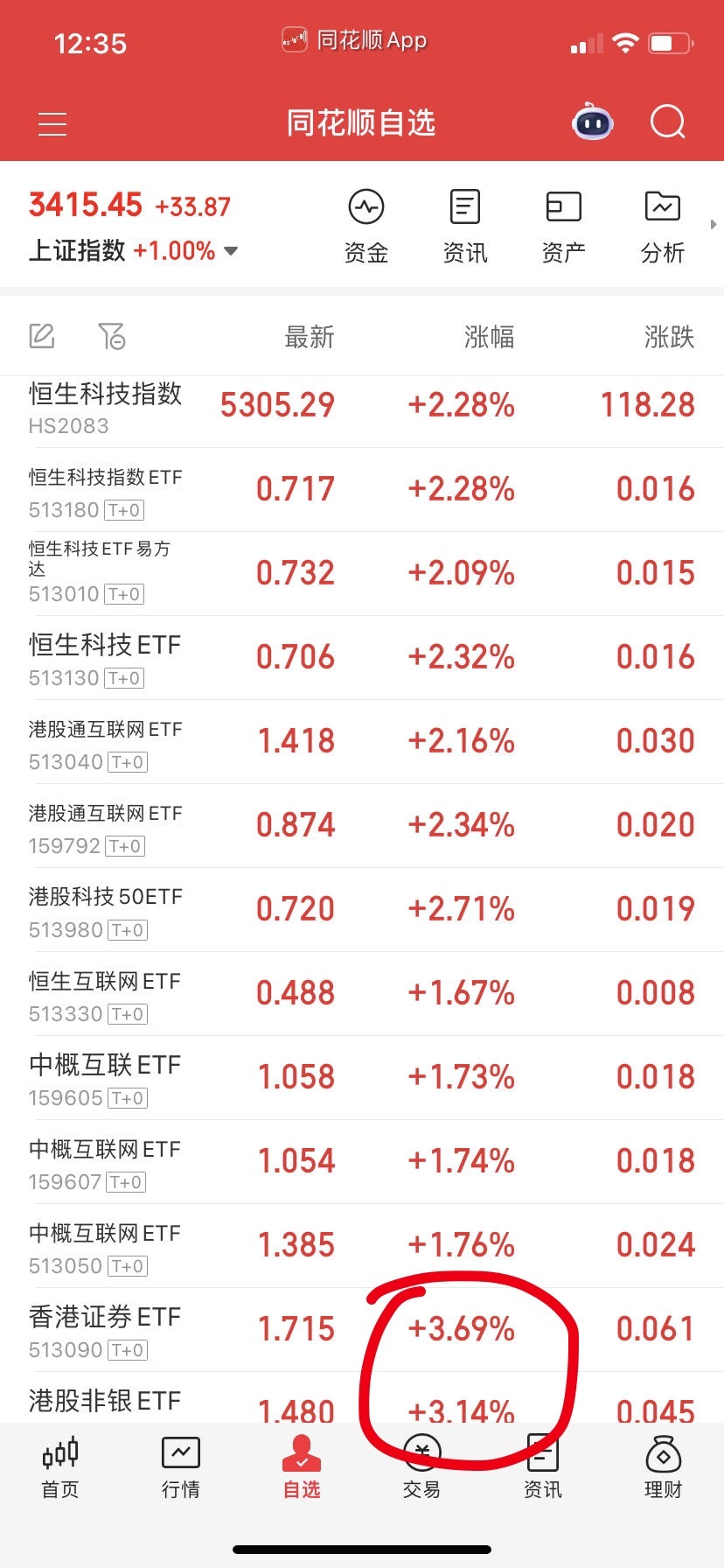Image resolution: width=724 pixels, height=1568 pixels.
Task: Open 港股科技50ETF 513980 row
Action: (x=362, y=910)
